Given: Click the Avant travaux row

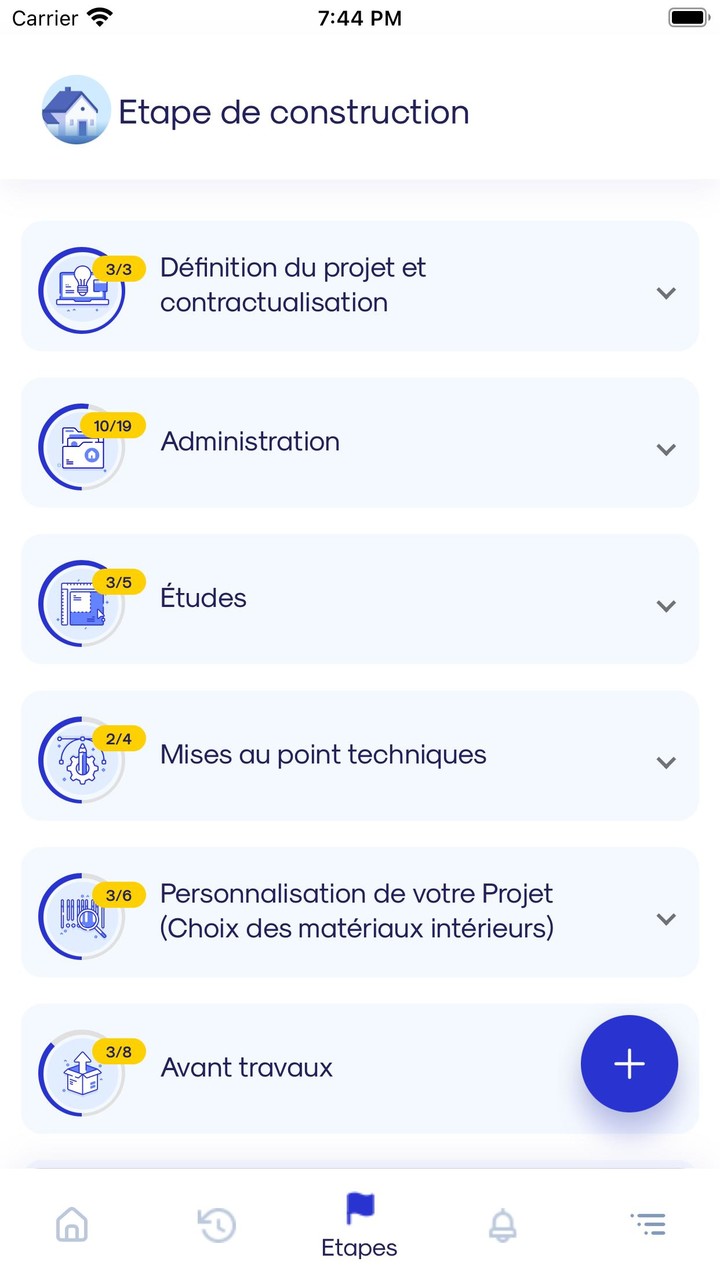Looking at the screenshot, I should click(x=300, y=1068).
